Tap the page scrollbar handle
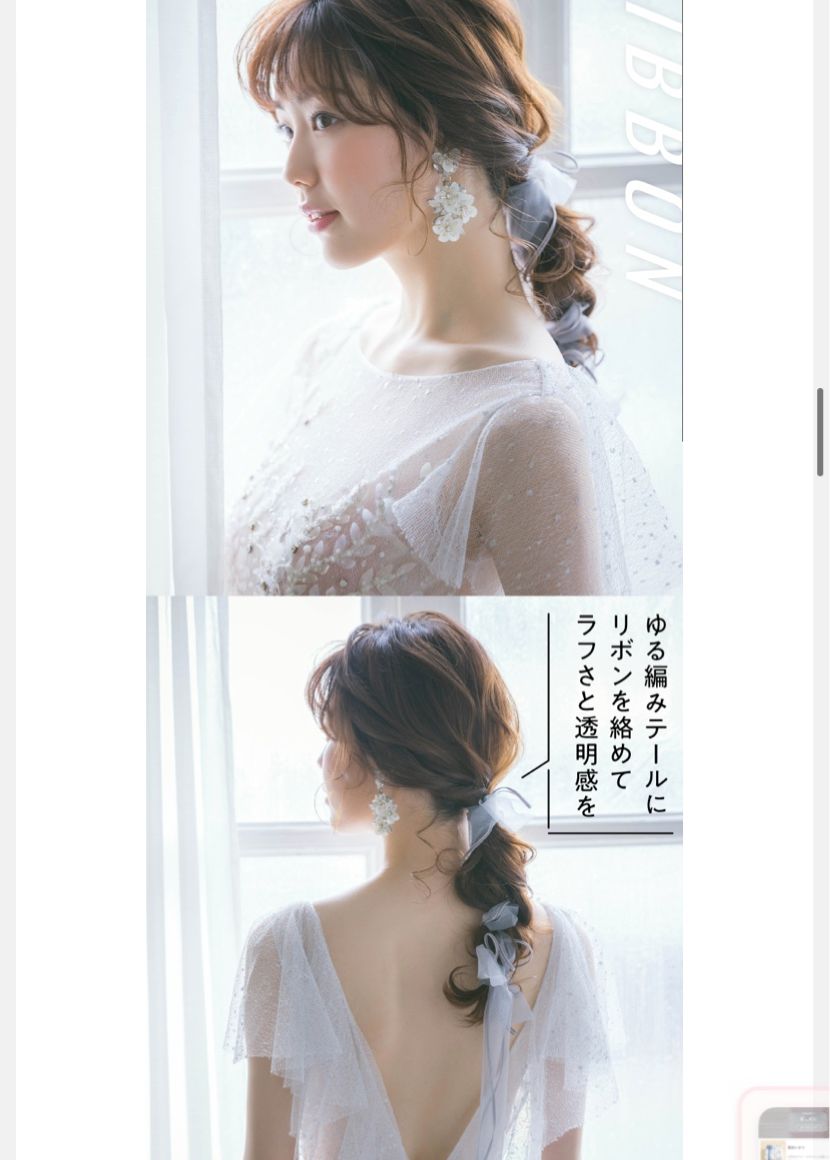Viewport: 830px width, 1160px height. pos(820,432)
